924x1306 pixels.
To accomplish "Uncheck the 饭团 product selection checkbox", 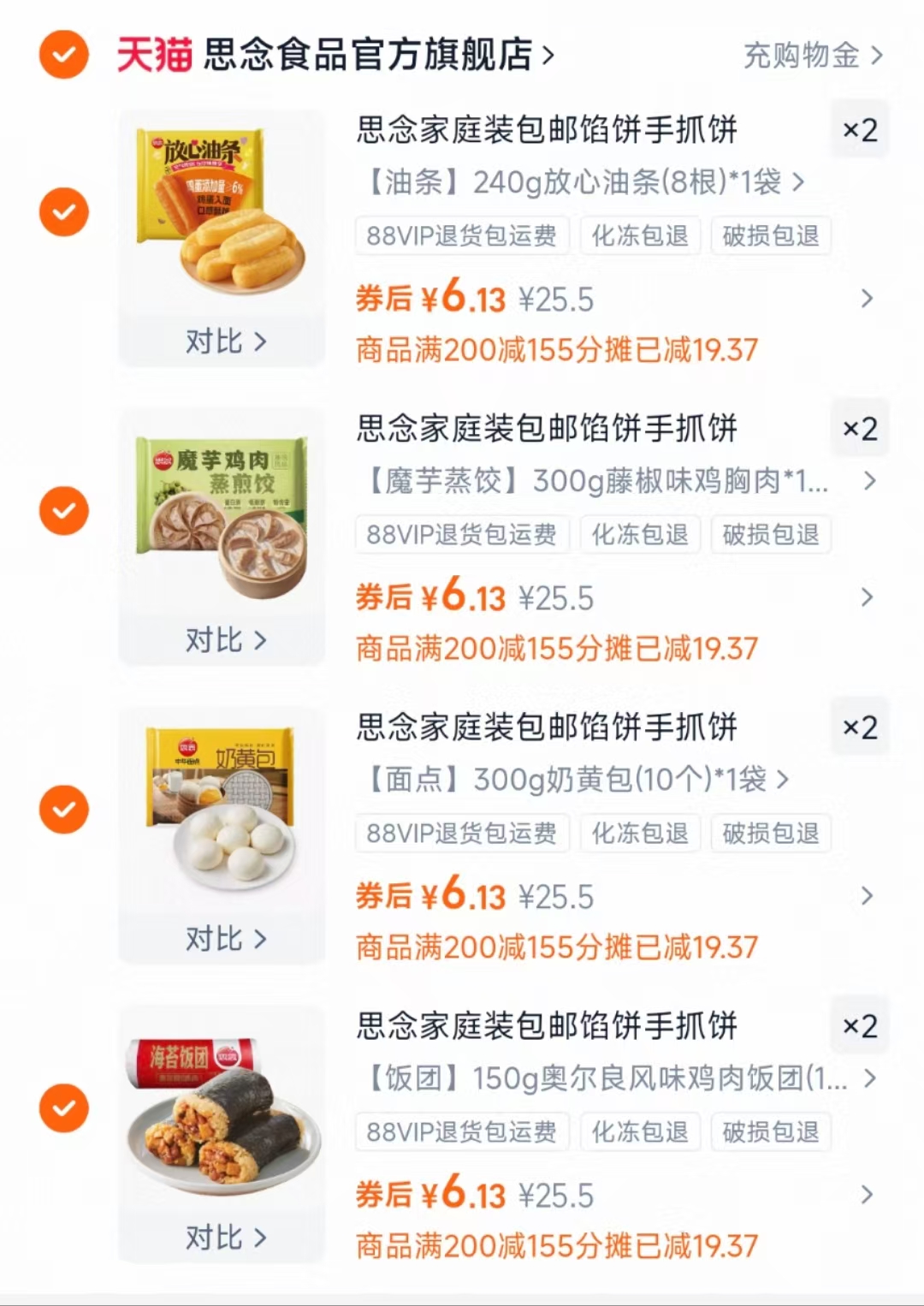I will (x=62, y=1107).
